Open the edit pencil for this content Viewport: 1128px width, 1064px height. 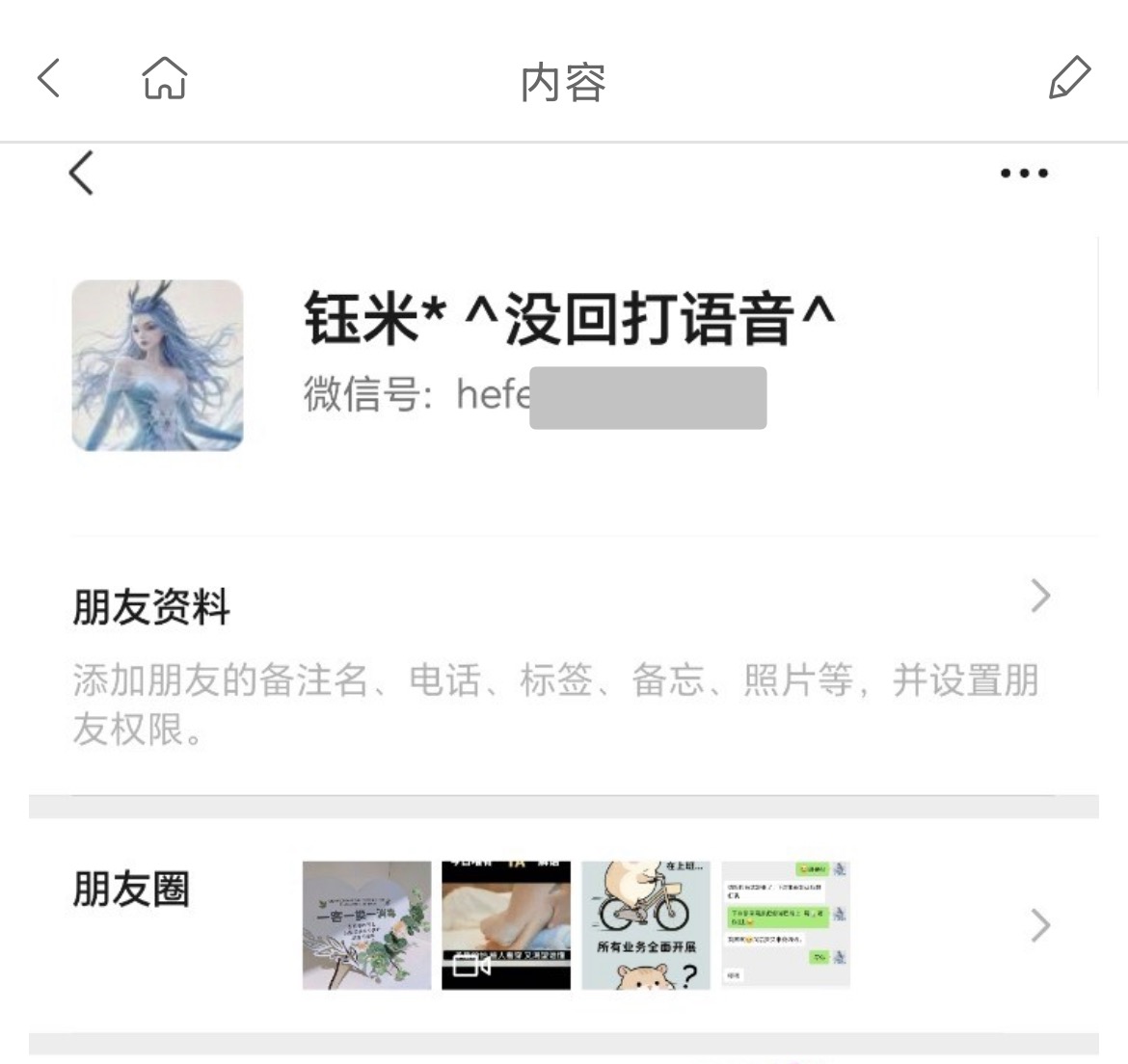[x=1069, y=78]
